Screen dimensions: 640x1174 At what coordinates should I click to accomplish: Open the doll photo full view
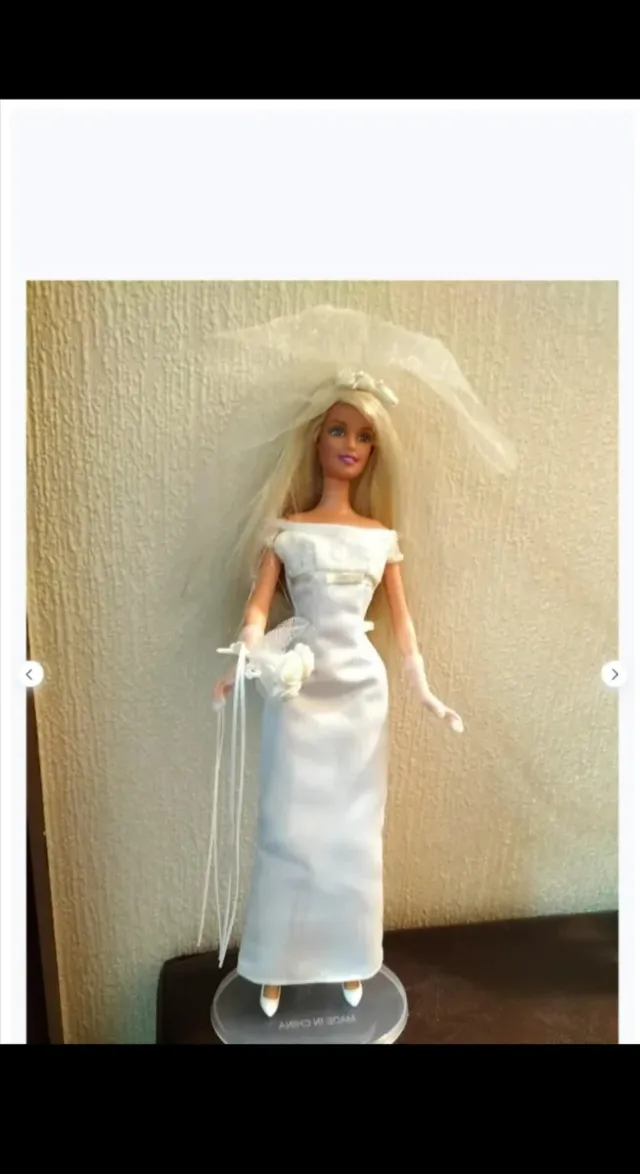tap(322, 660)
